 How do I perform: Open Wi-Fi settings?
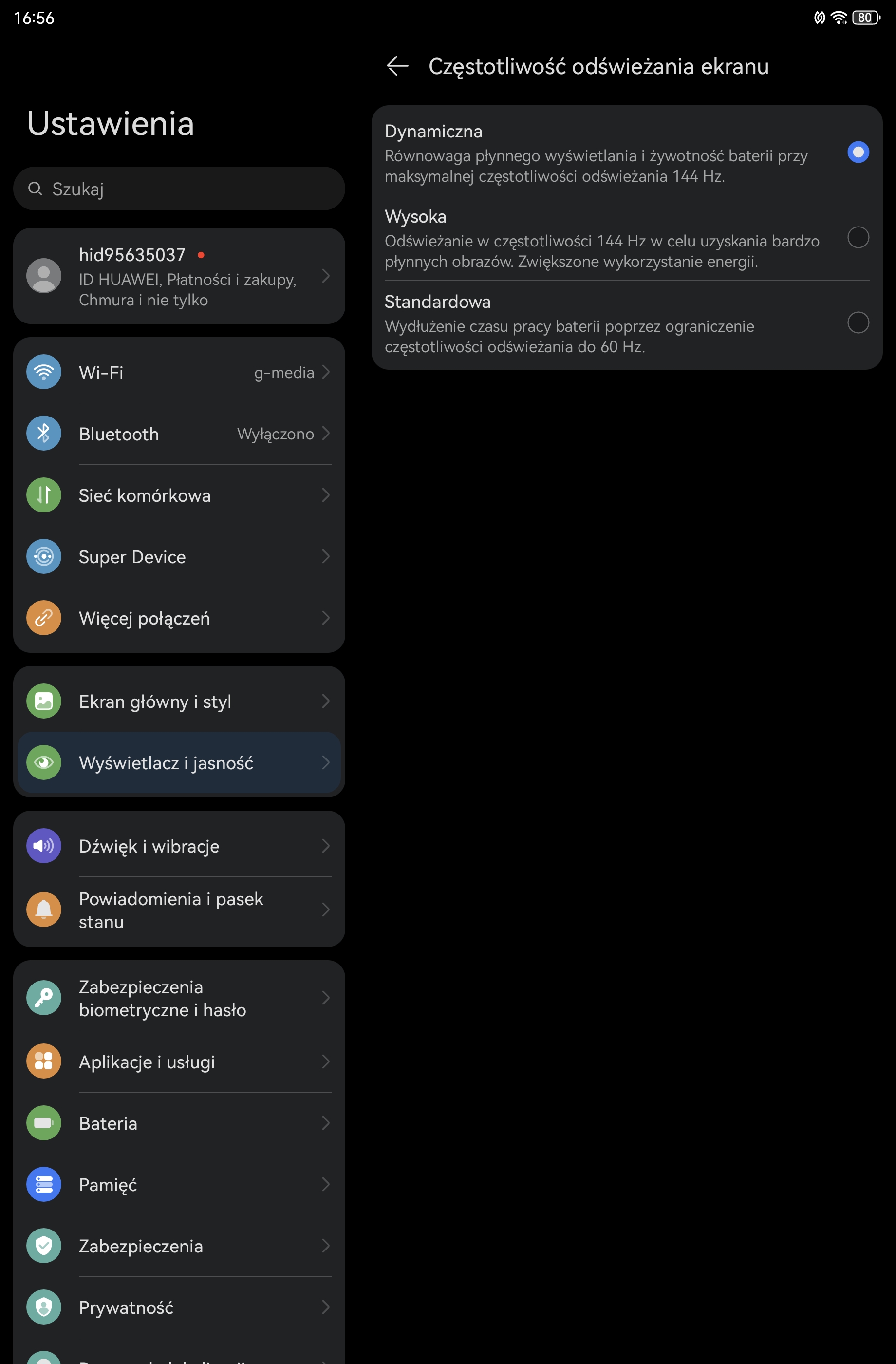[179, 373]
